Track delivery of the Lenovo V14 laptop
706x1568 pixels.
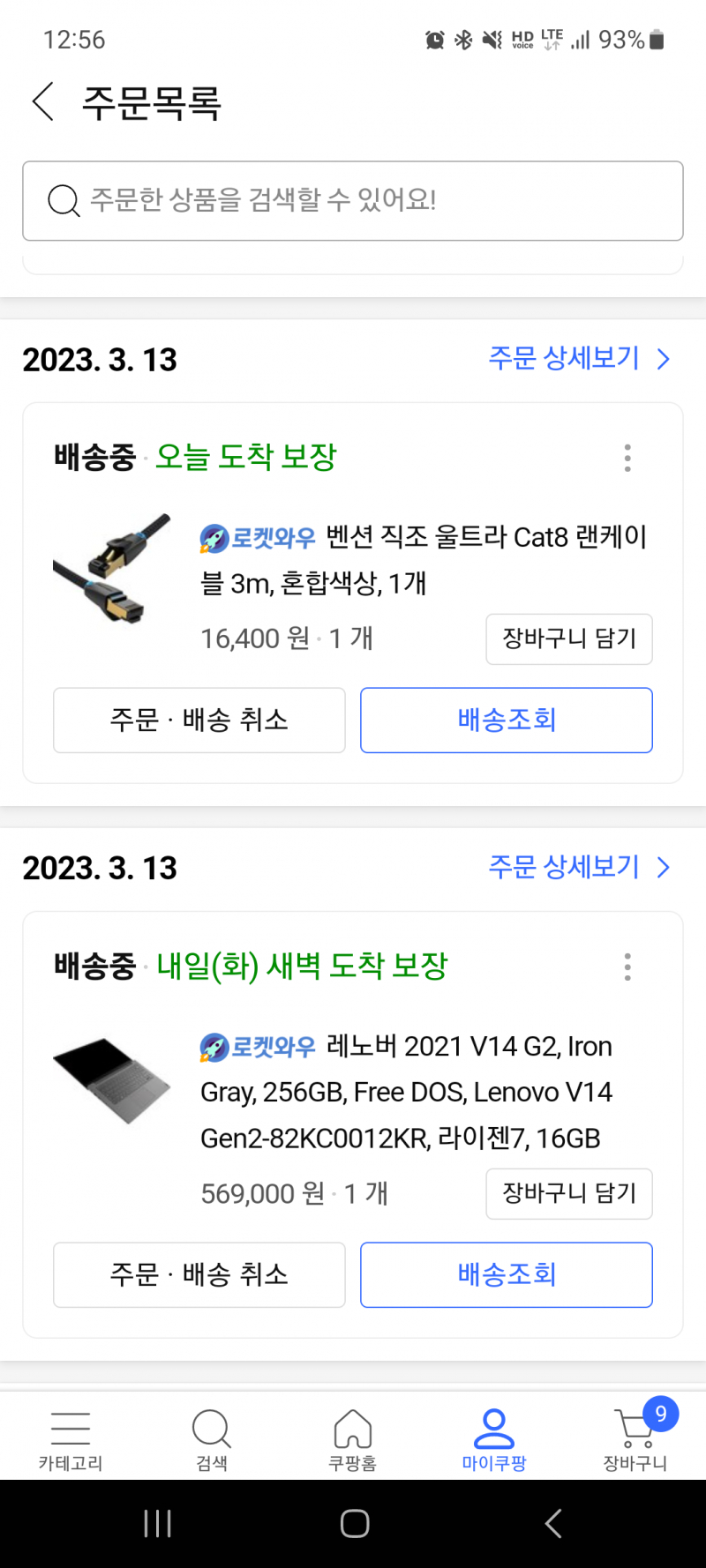tap(506, 1274)
